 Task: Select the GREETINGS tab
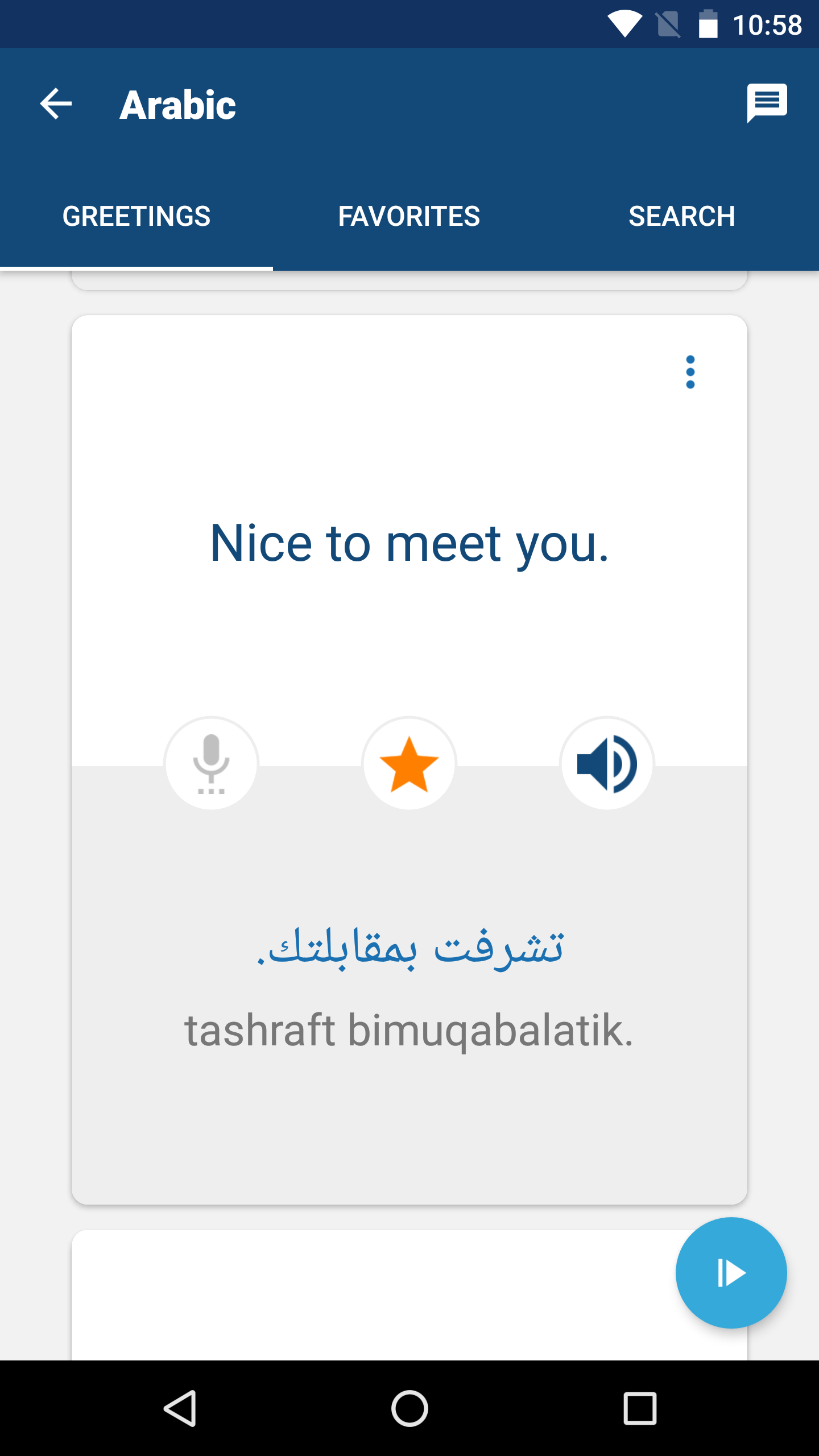coord(136,217)
